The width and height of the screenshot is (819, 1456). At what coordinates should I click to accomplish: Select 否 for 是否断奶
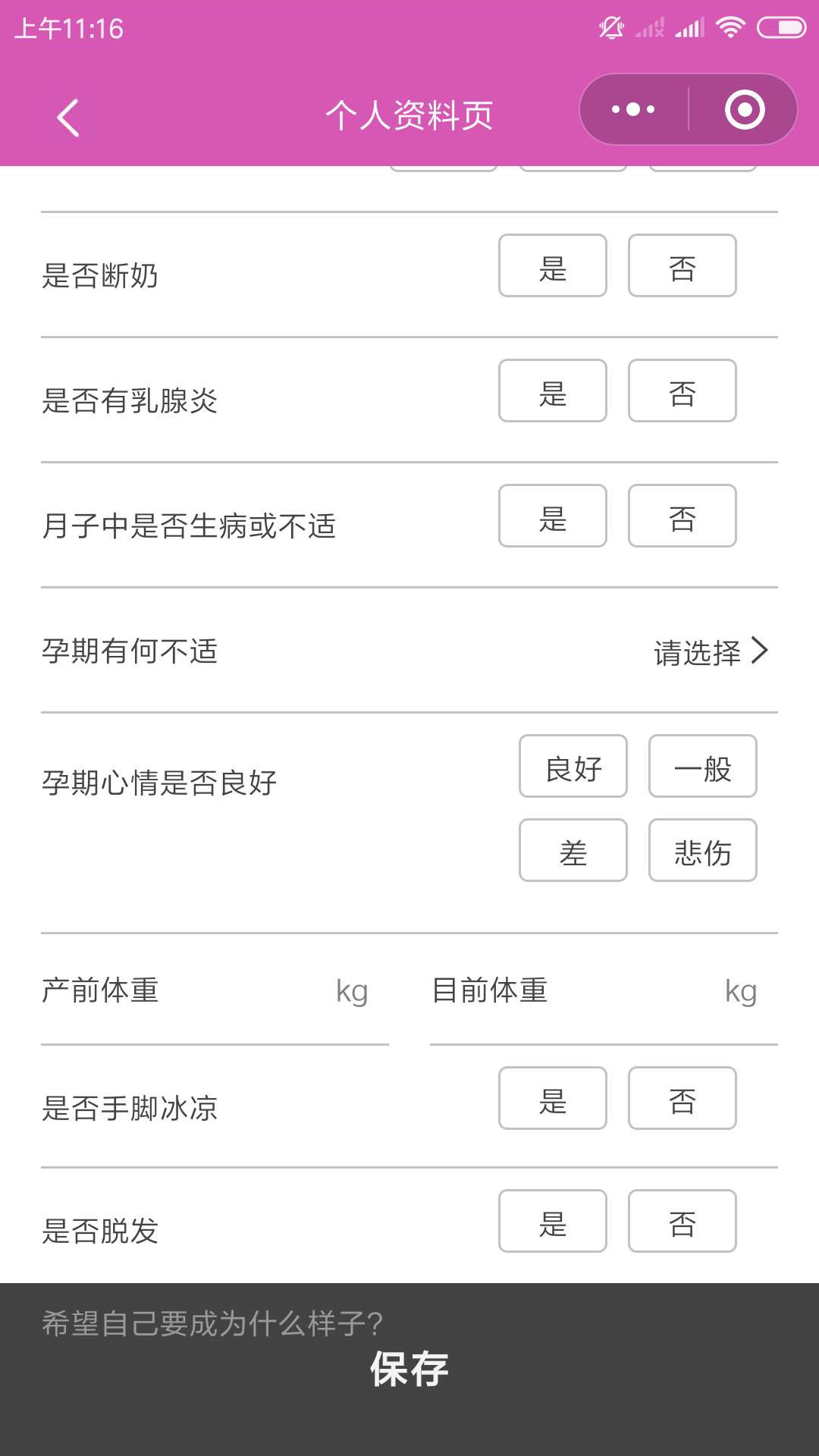(x=682, y=265)
